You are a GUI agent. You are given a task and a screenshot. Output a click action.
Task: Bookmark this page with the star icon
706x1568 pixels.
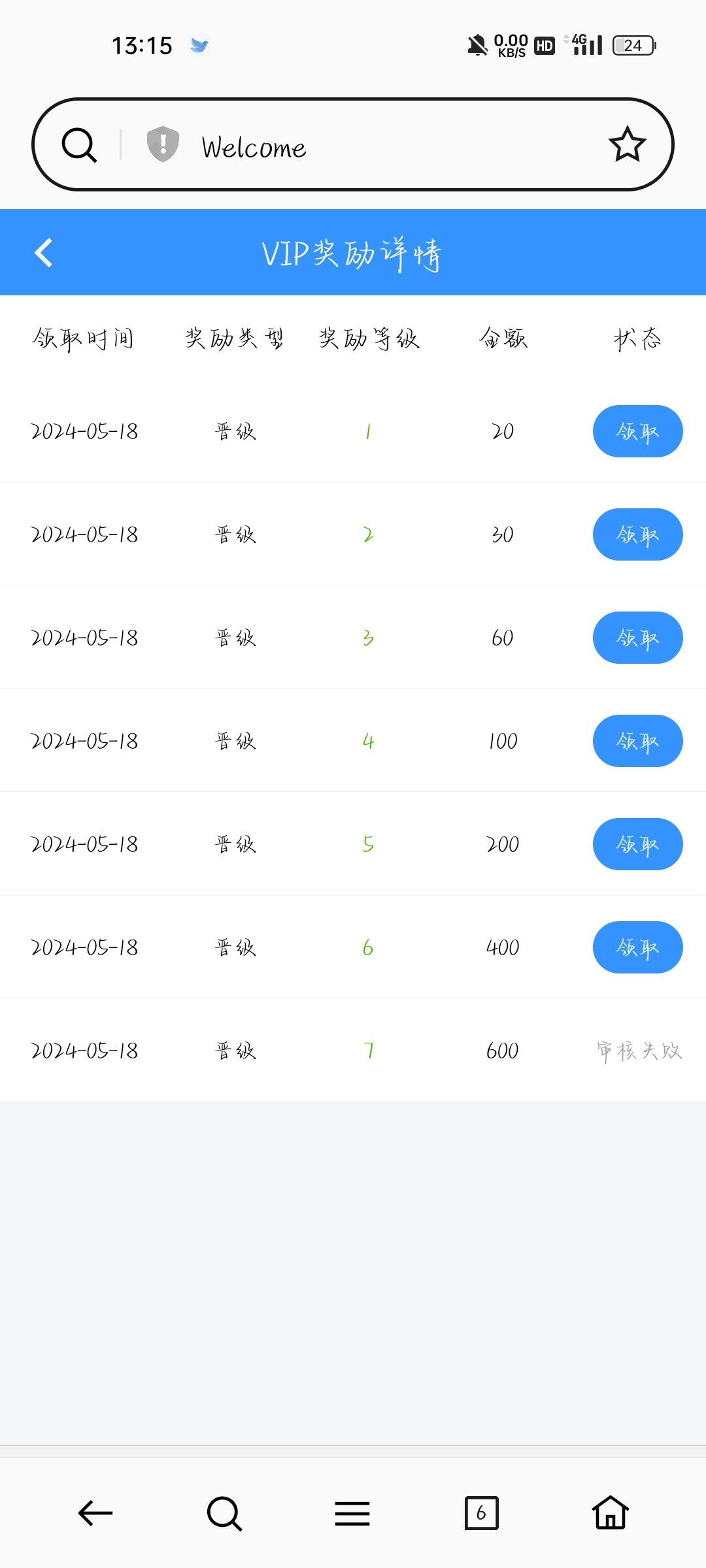[627, 144]
